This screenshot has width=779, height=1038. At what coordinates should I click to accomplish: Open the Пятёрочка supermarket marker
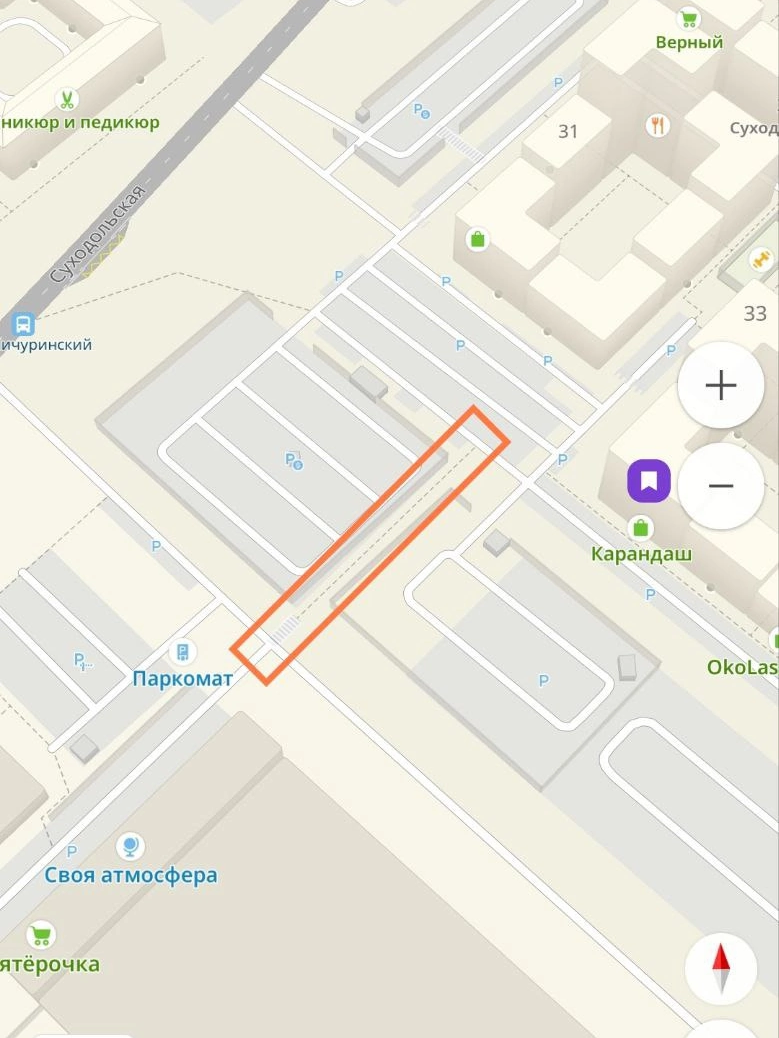pos(40,936)
